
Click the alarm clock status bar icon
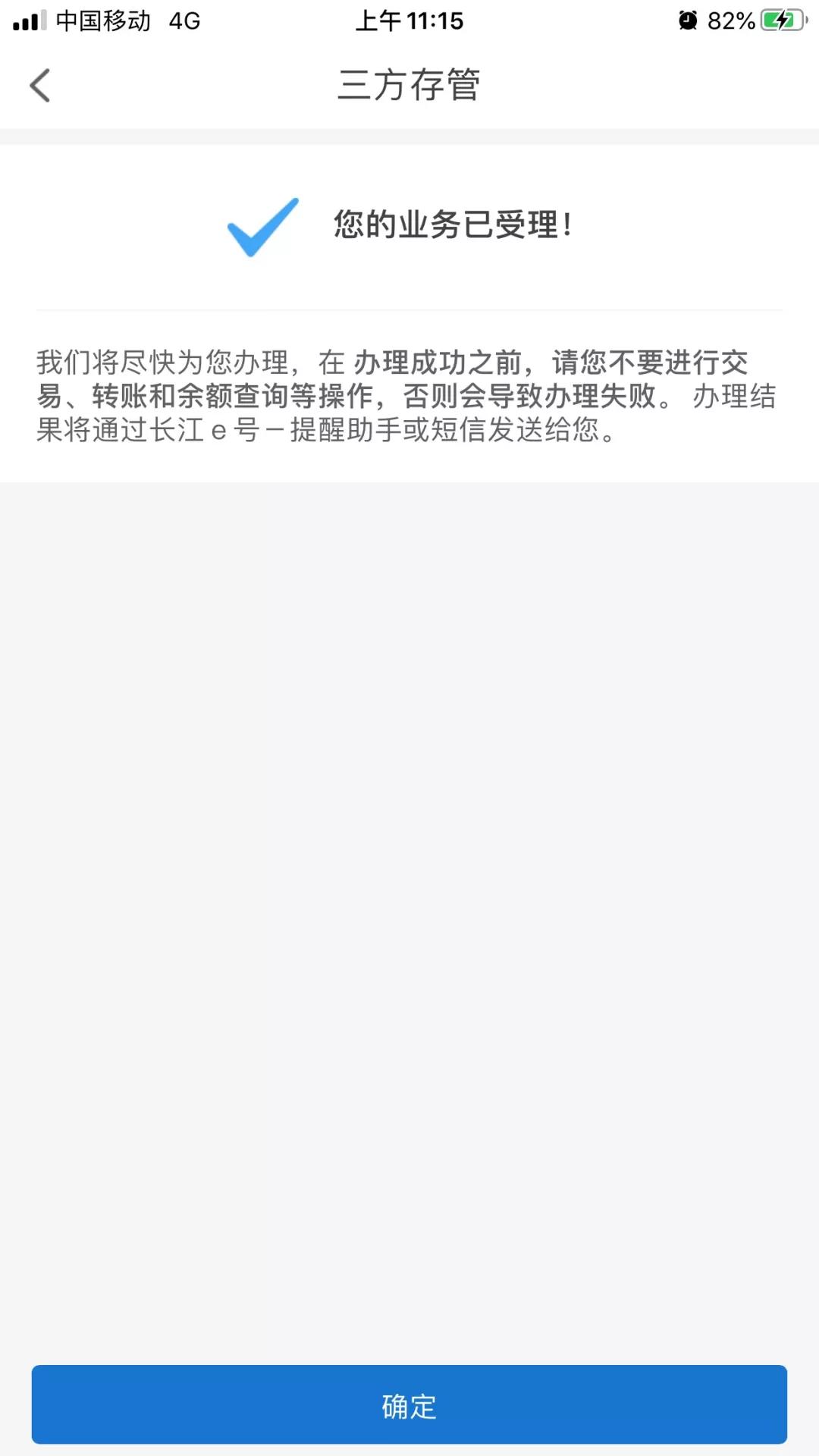(x=687, y=21)
